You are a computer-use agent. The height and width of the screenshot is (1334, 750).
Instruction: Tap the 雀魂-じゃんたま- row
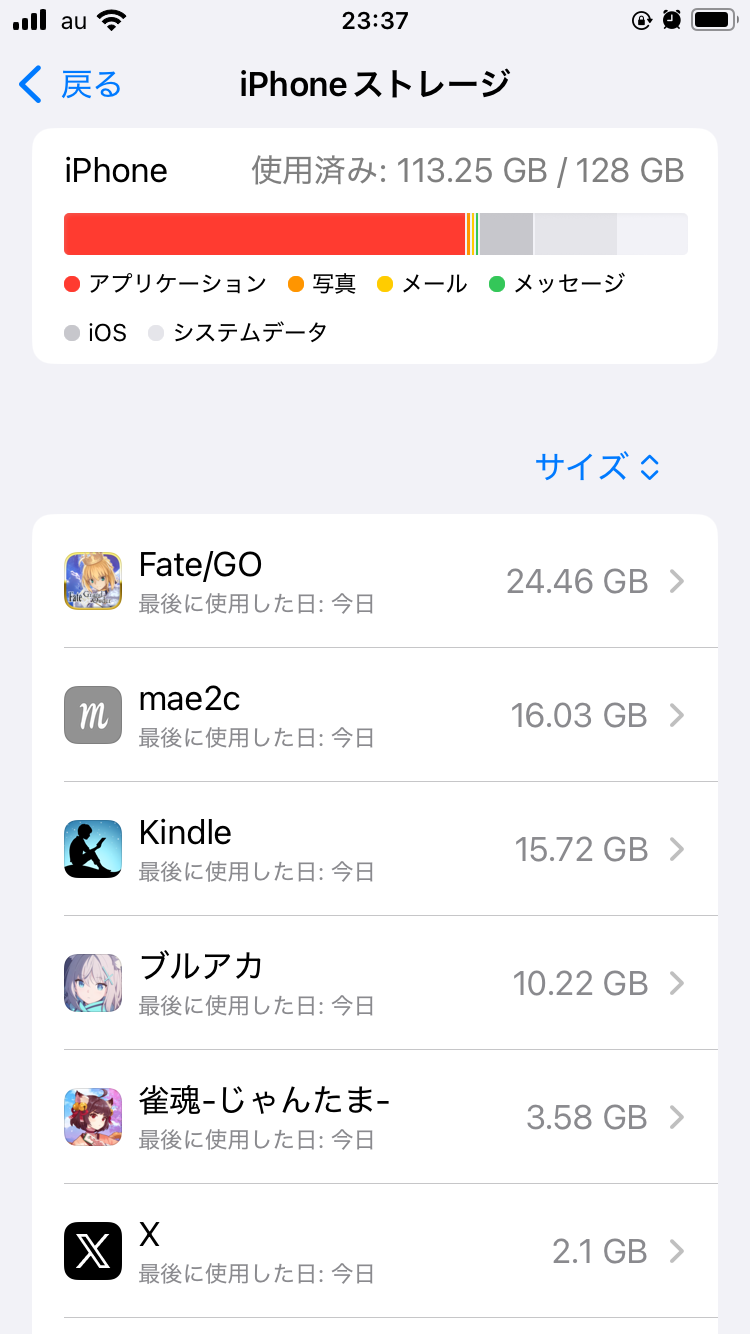tap(375, 1117)
